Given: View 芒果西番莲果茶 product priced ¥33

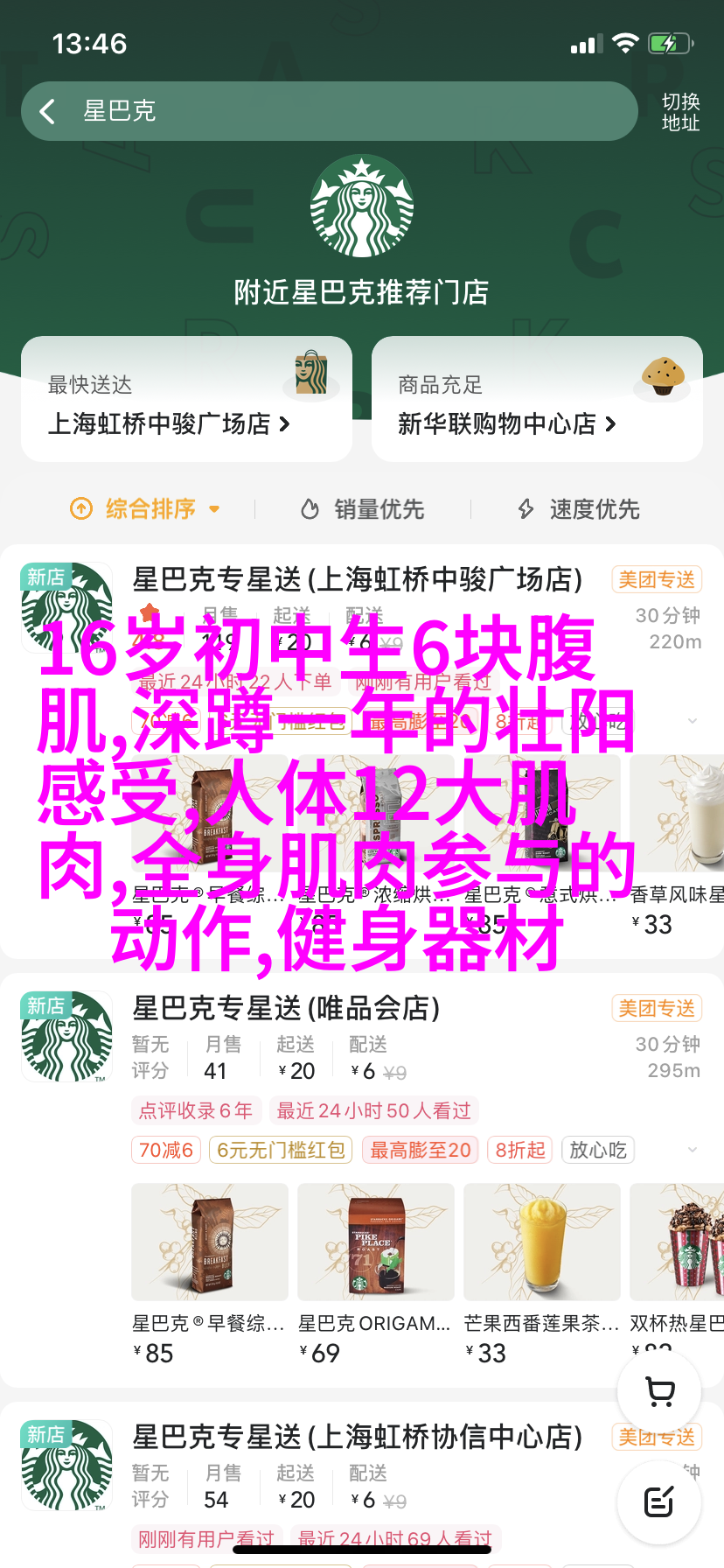Looking at the screenshot, I should pyautogui.click(x=542, y=1242).
